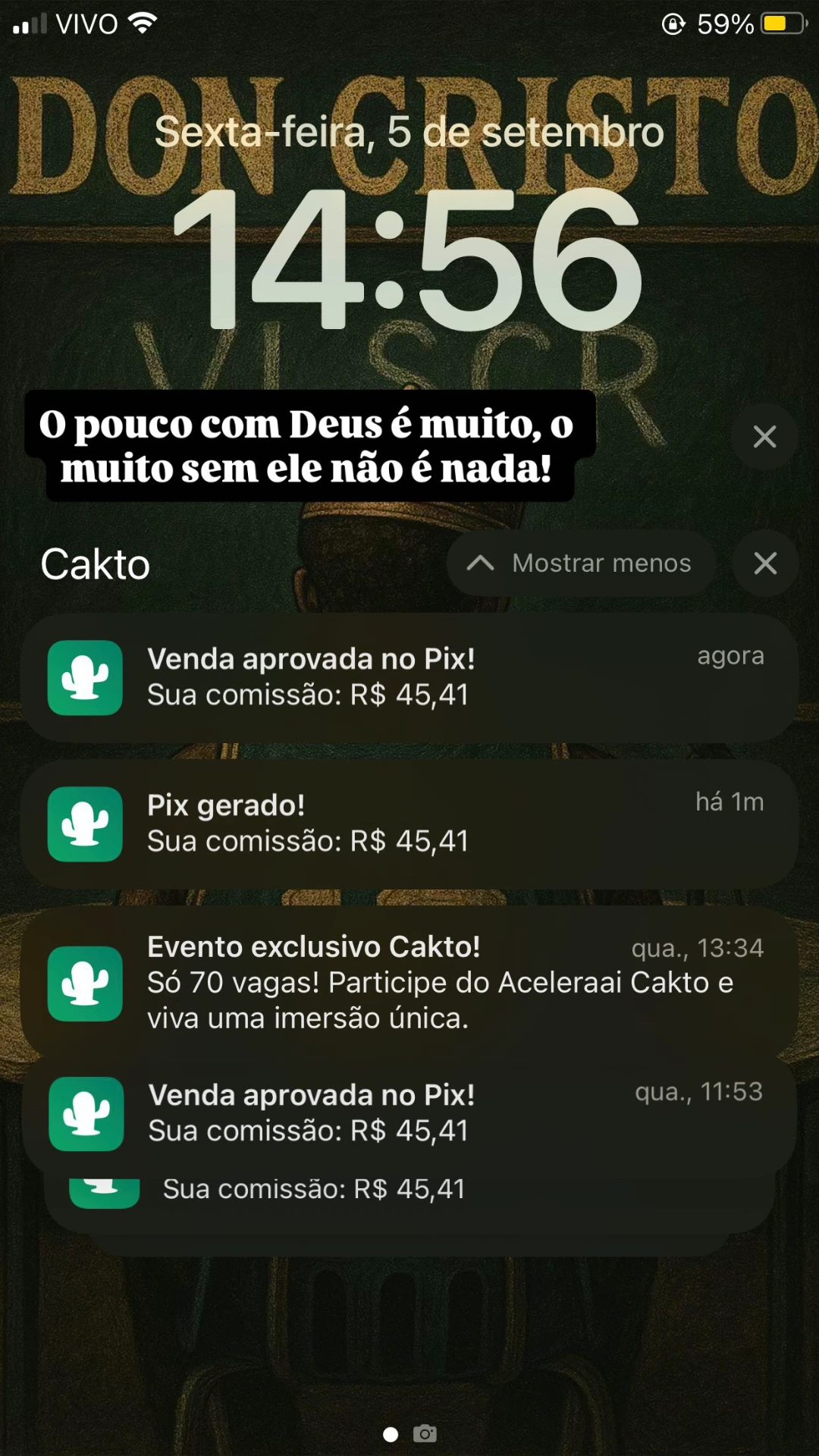Open the "Venda aprovada no Pix!" notification
Viewport: 819px width, 1456px height.
click(x=409, y=677)
